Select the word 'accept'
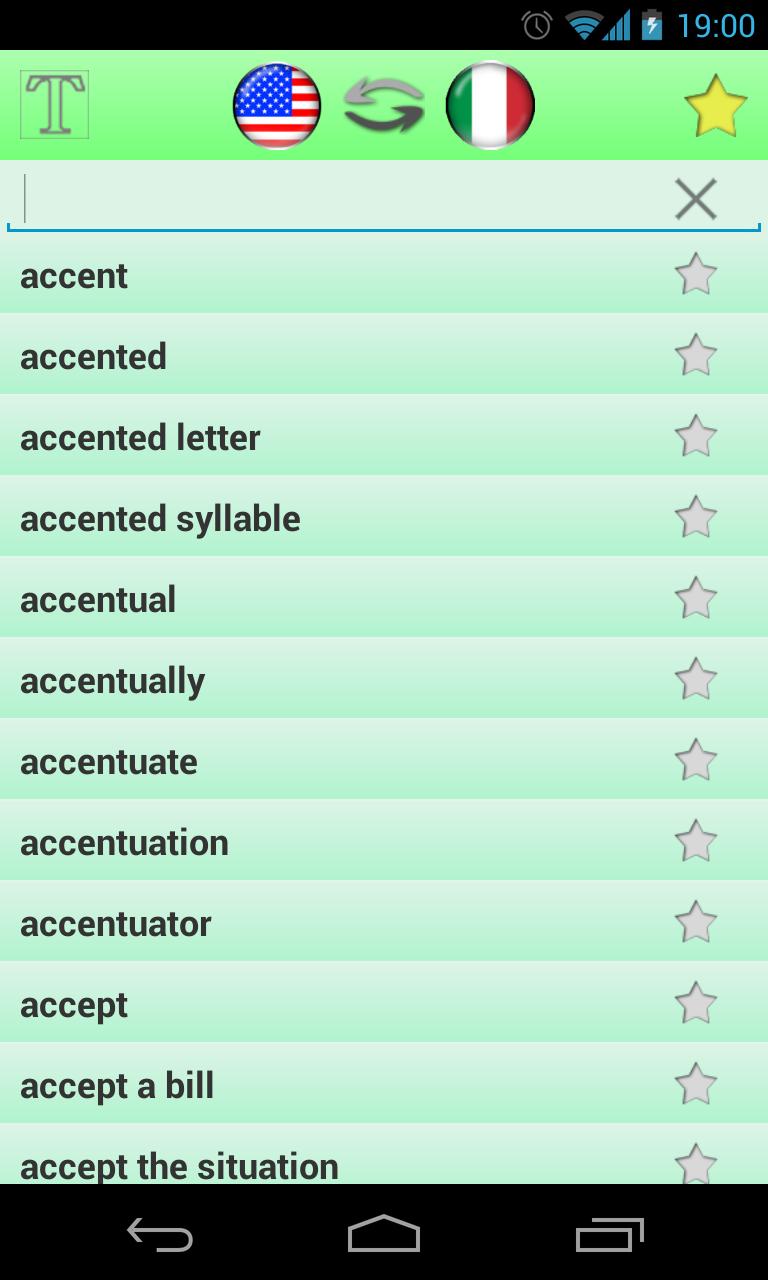Screen dimensions: 768x1280 [300, 1002]
